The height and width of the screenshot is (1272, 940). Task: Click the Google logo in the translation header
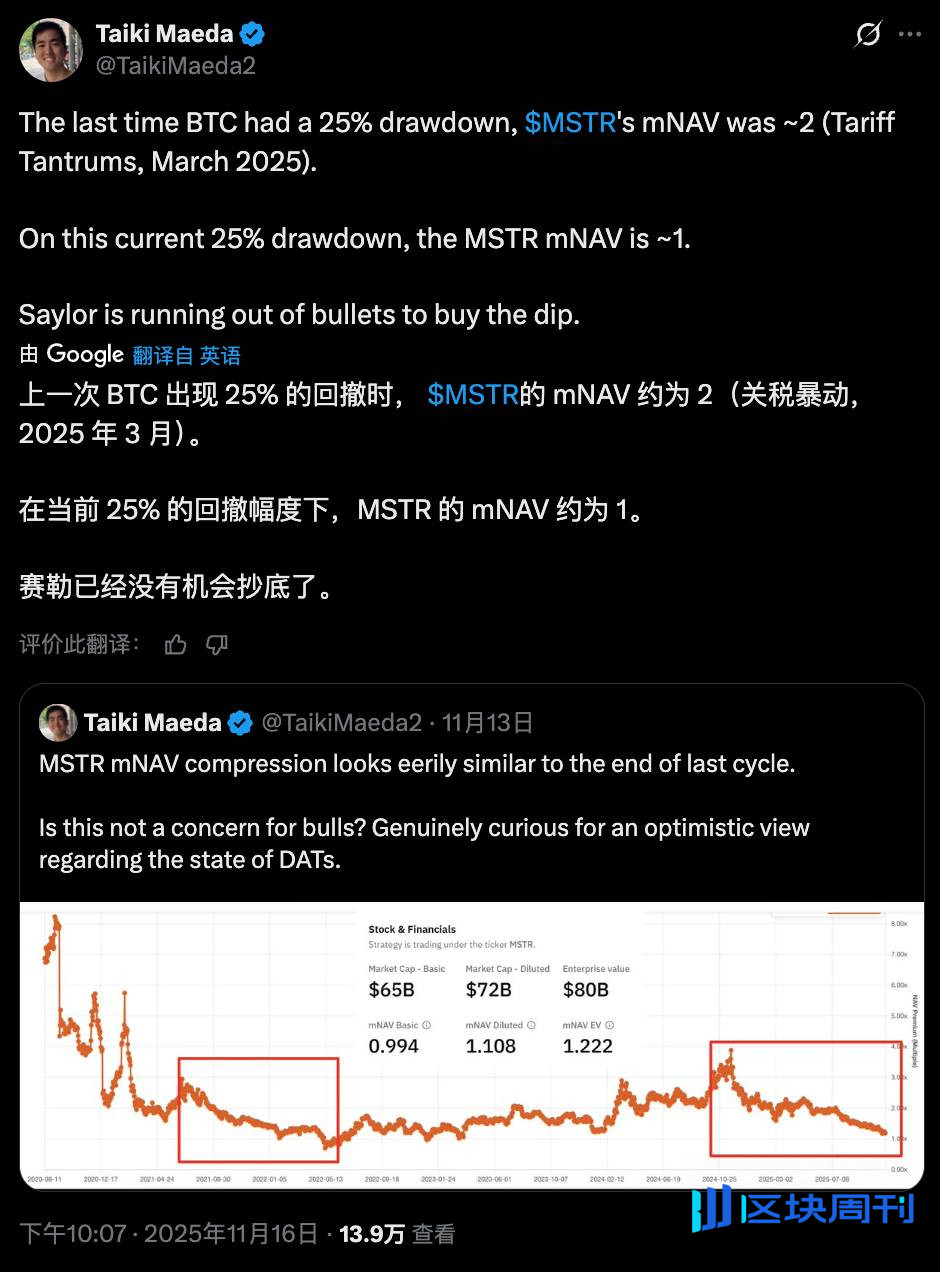pos(84,354)
